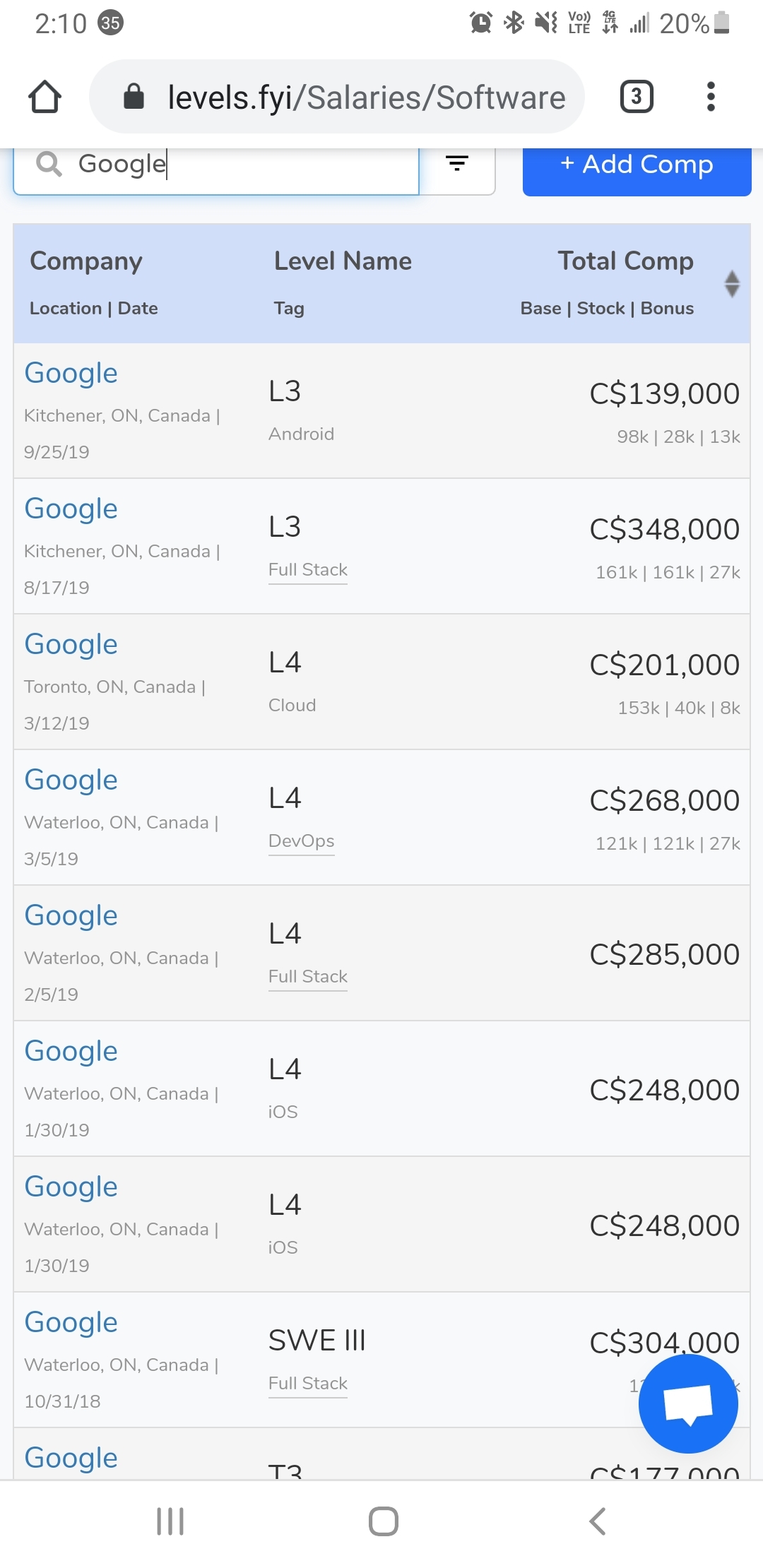763x1568 pixels.
Task: Sort the table by Company column
Action: pos(86,261)
